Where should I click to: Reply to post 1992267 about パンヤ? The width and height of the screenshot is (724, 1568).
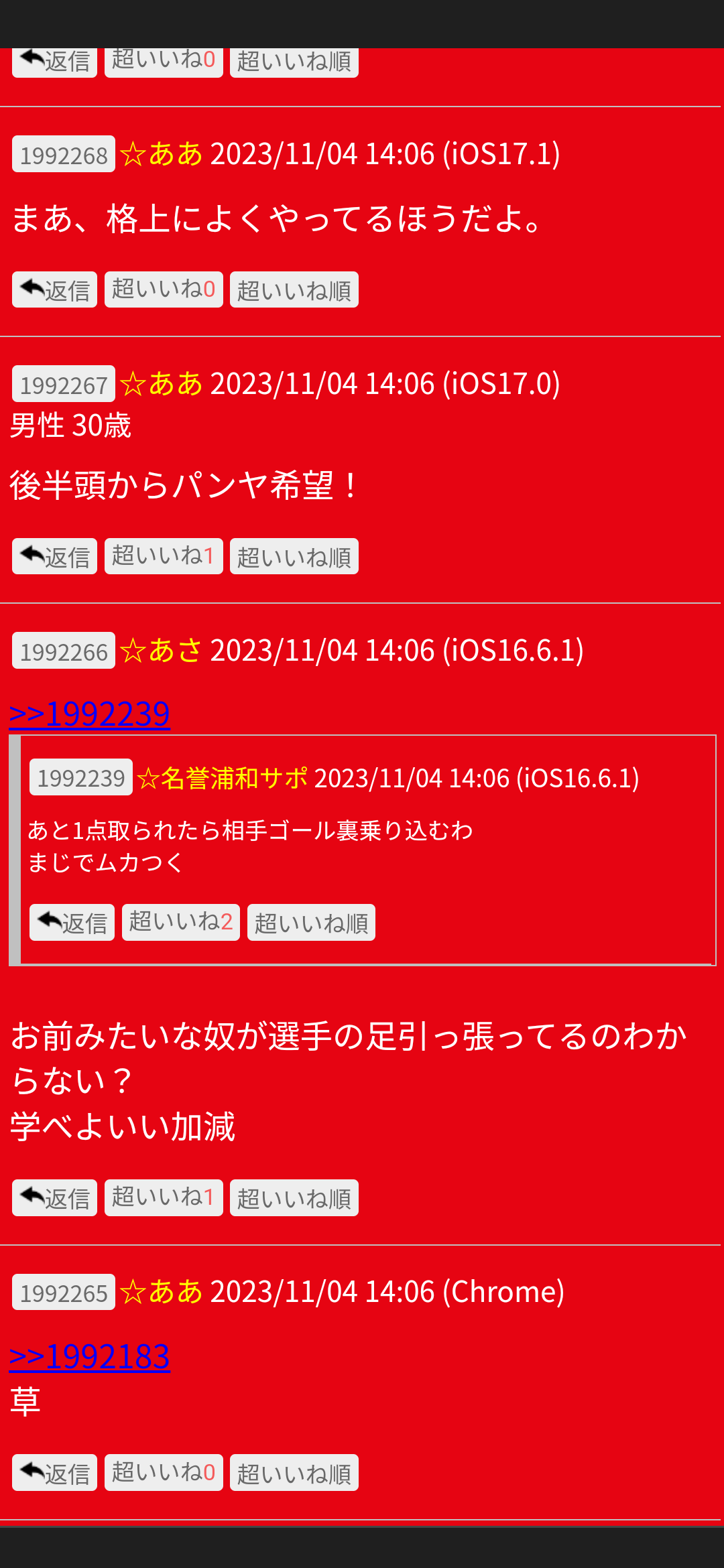pos(54,556)
